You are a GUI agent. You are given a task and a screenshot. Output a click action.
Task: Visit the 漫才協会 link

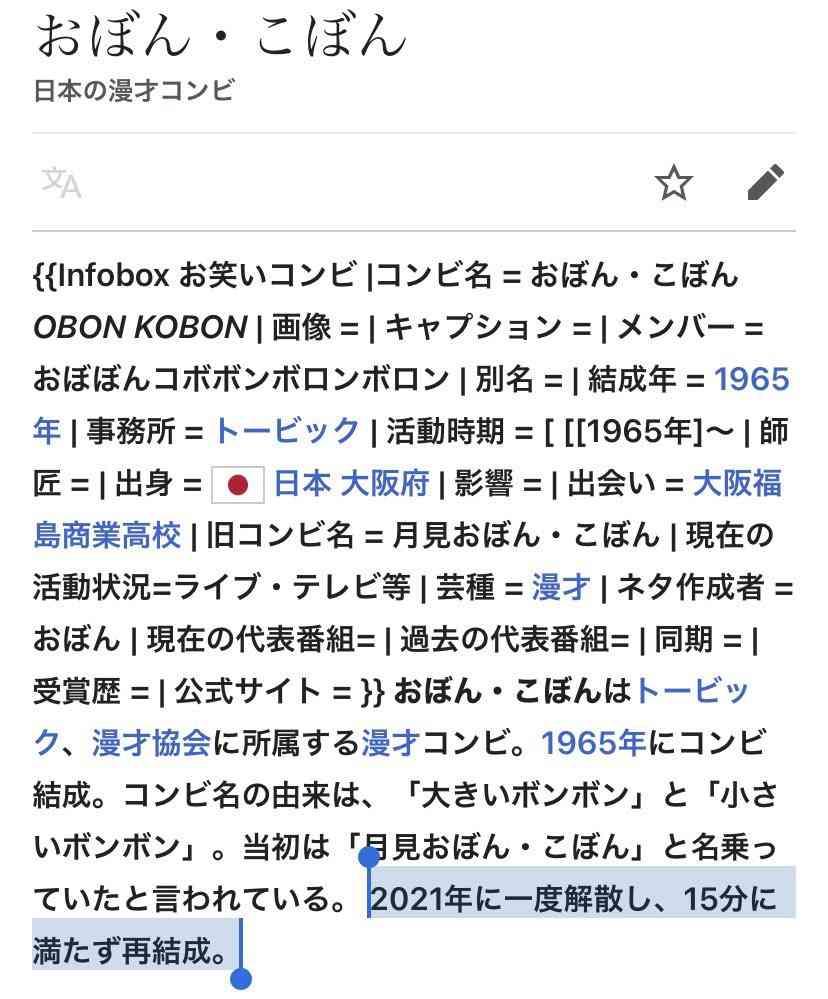[x=151, y=743]
